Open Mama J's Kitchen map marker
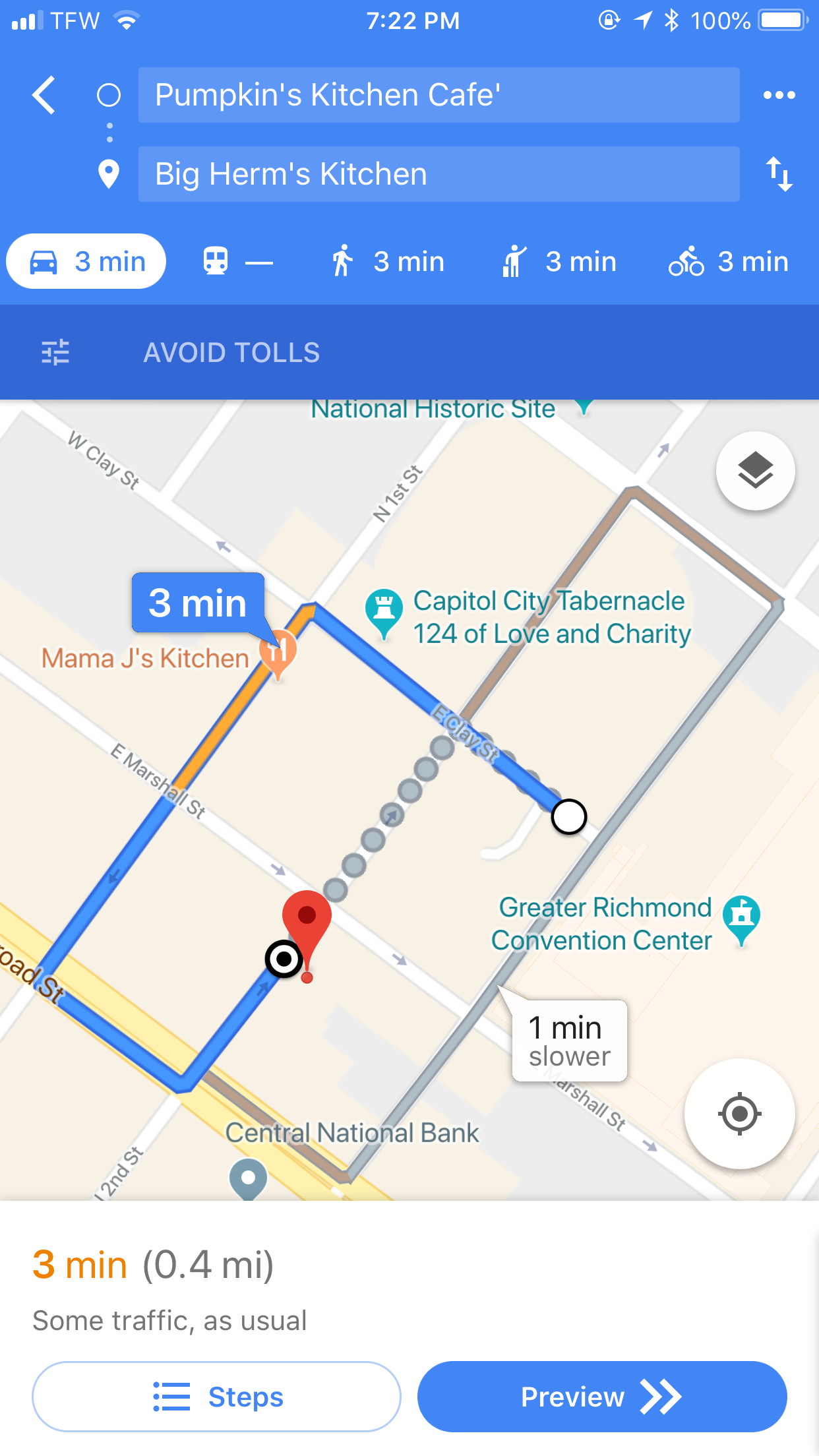819x1456 pixels. tap(278, 652)
